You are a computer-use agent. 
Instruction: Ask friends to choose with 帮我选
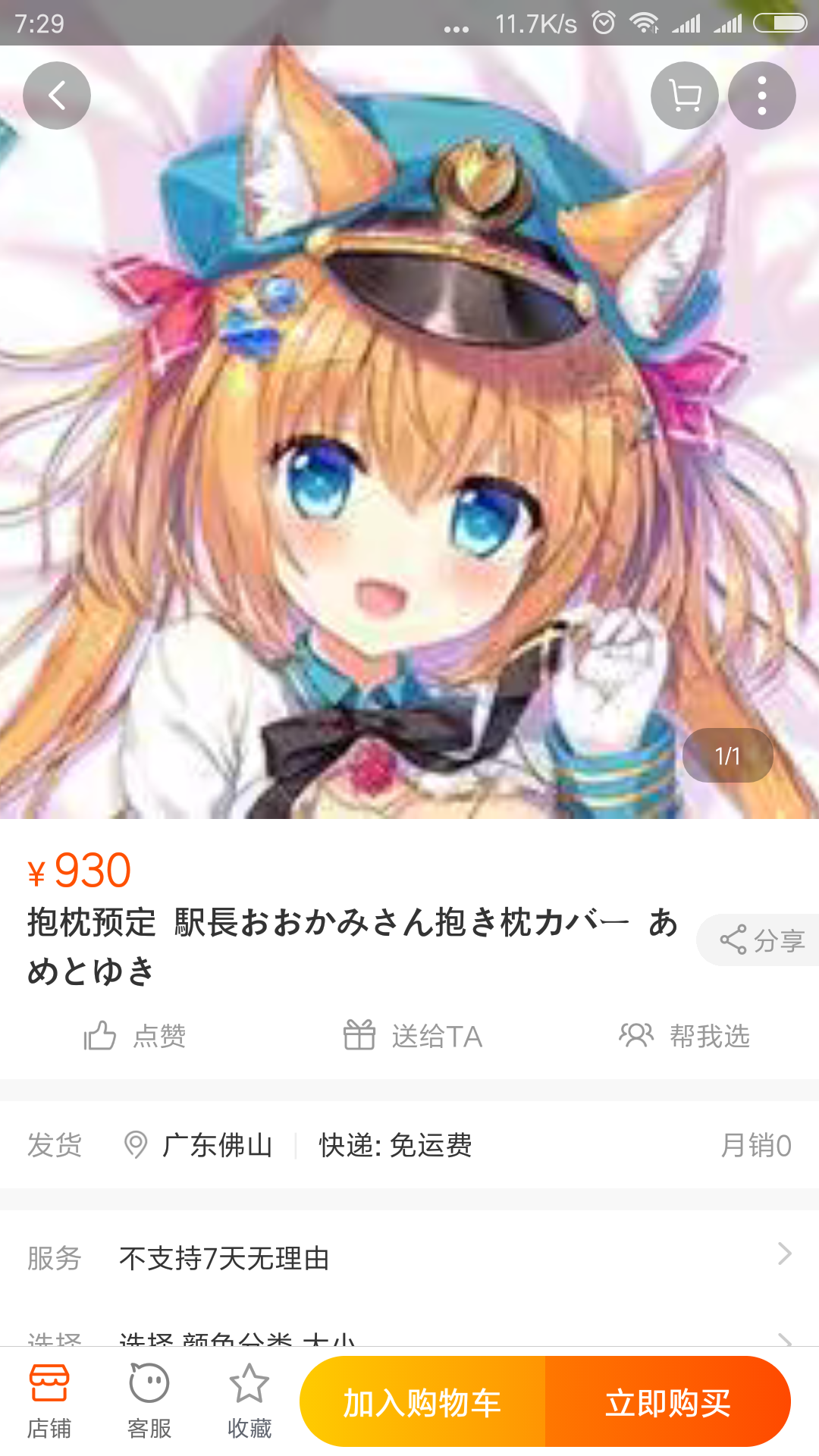tap(684, 1036)
